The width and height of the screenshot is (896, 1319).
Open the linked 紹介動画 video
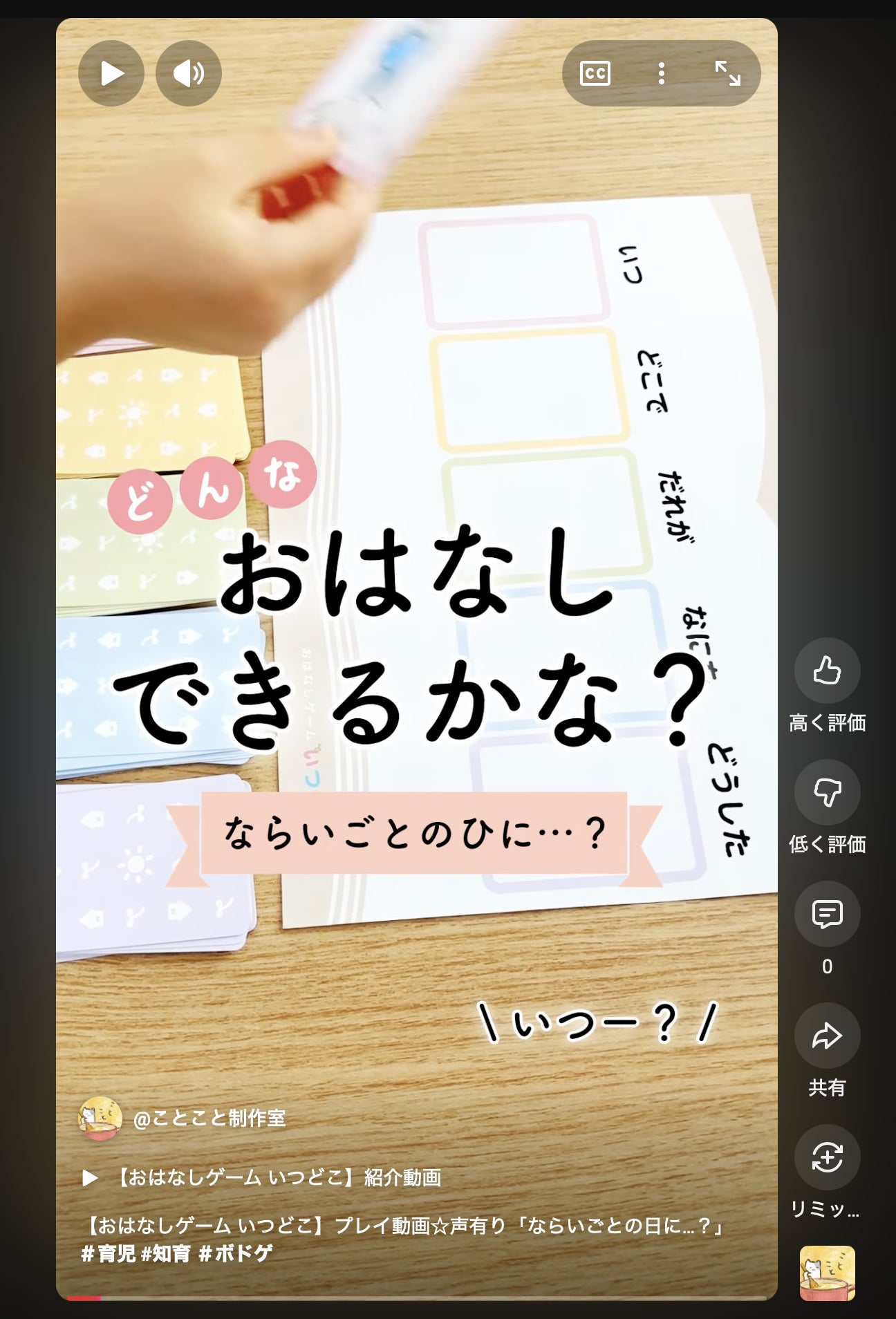coord(277,1177)
